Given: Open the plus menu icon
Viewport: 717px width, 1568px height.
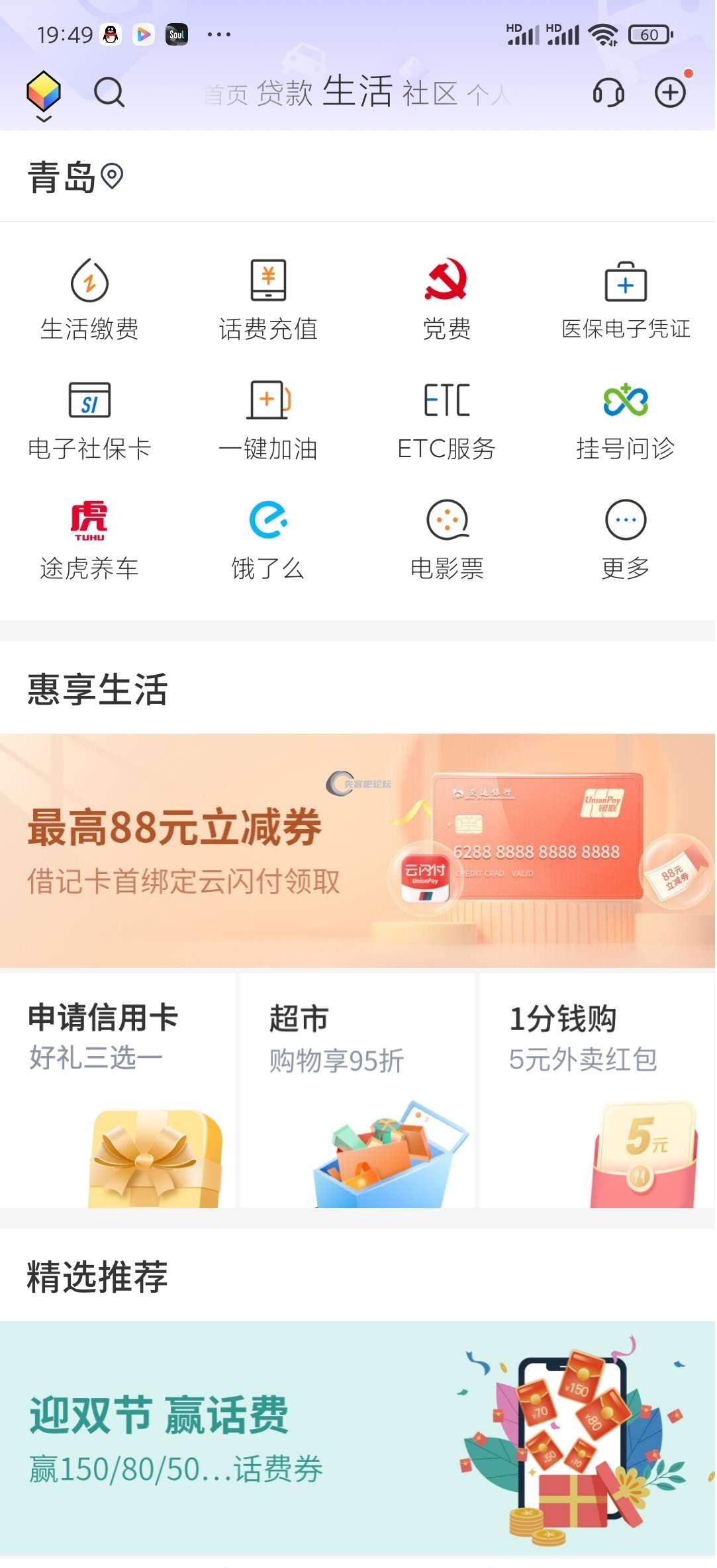Looking at the screenshot, I should click(x=670, y=93).
